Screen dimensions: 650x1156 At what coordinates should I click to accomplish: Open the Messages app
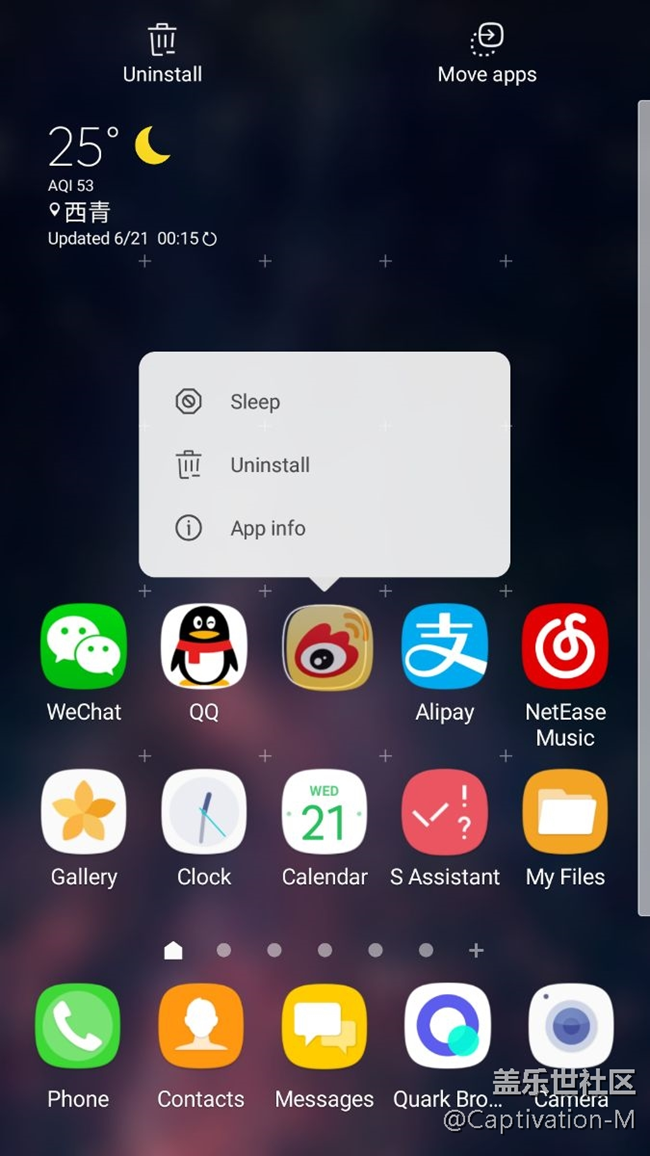pyautogui.click(x=324, y=1027)
